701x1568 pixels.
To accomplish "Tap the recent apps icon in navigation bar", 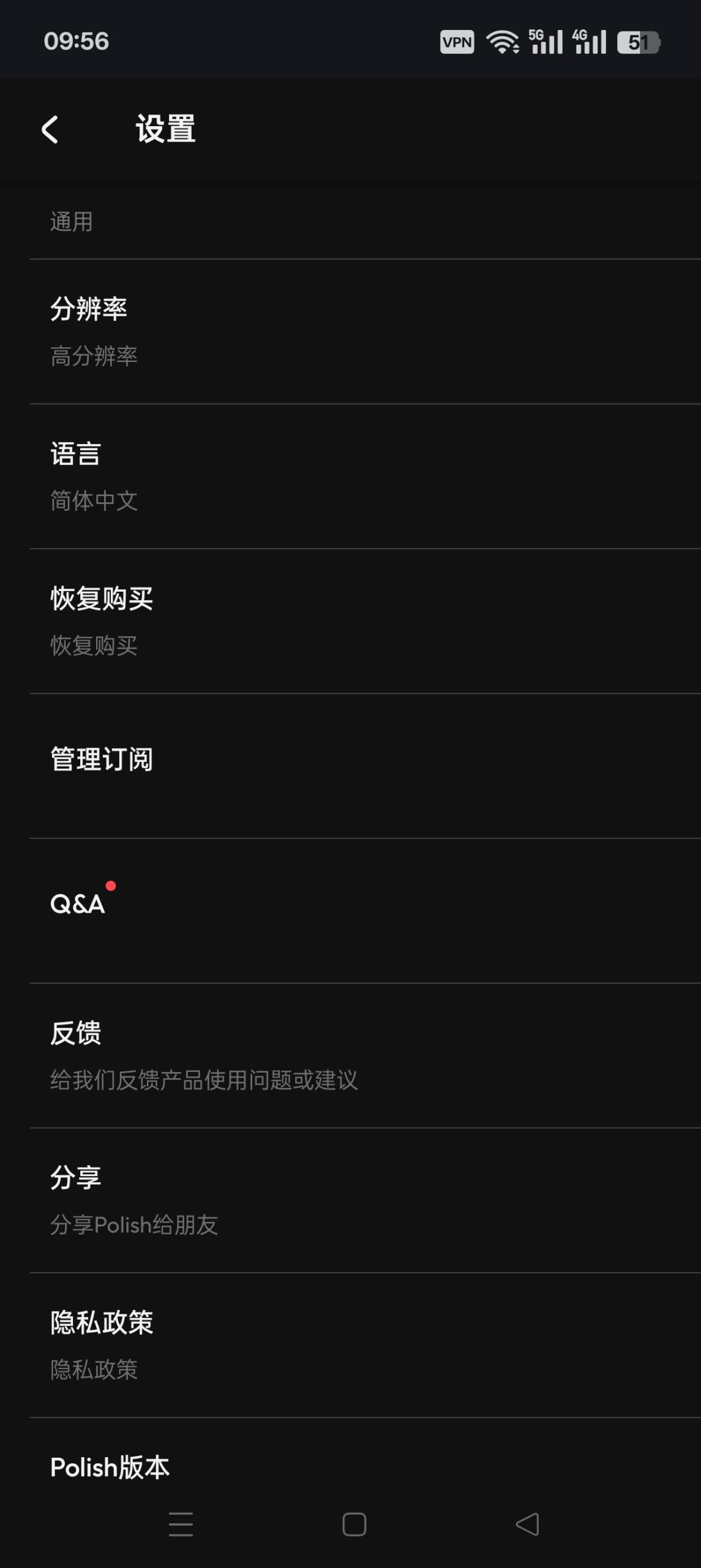I will 181,1523.
